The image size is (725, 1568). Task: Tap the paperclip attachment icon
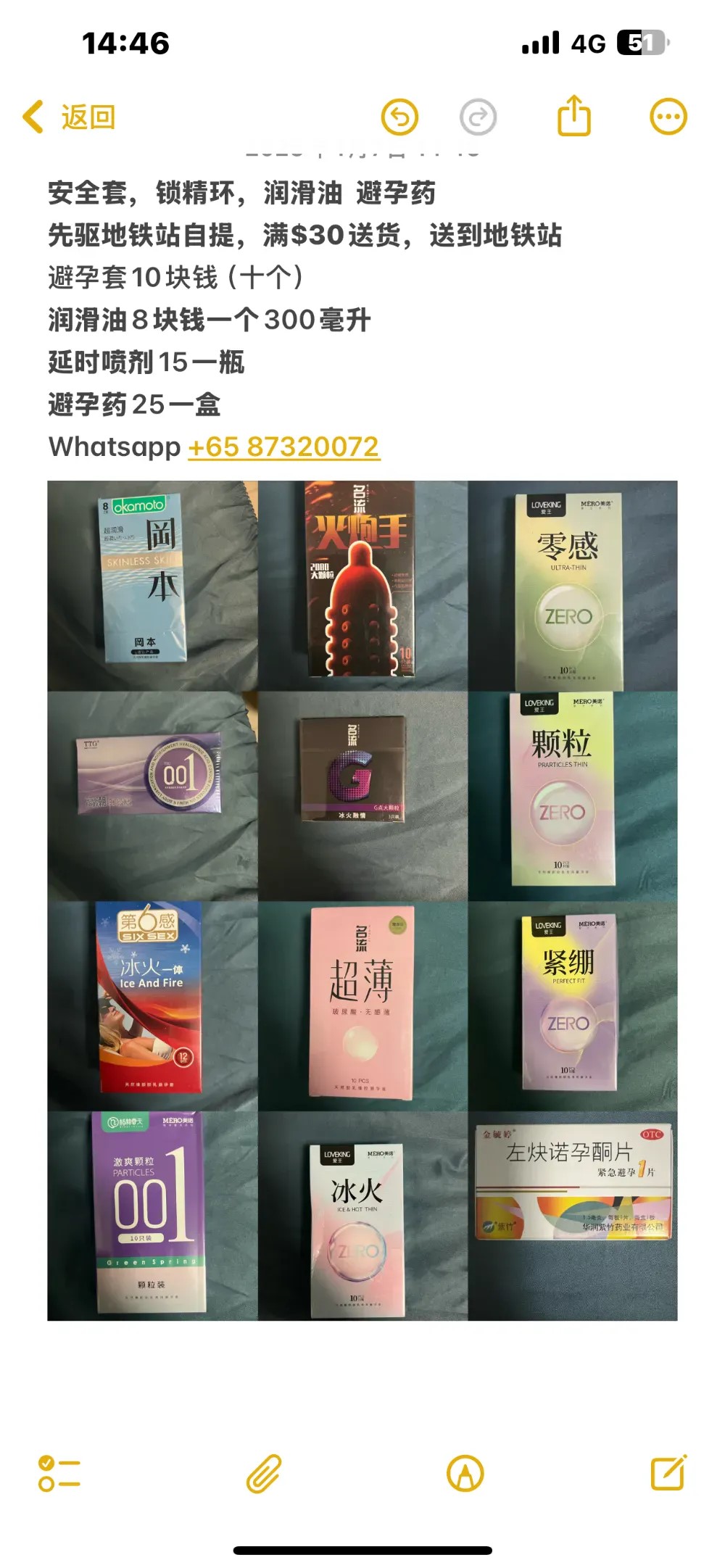pos(263,1473)
